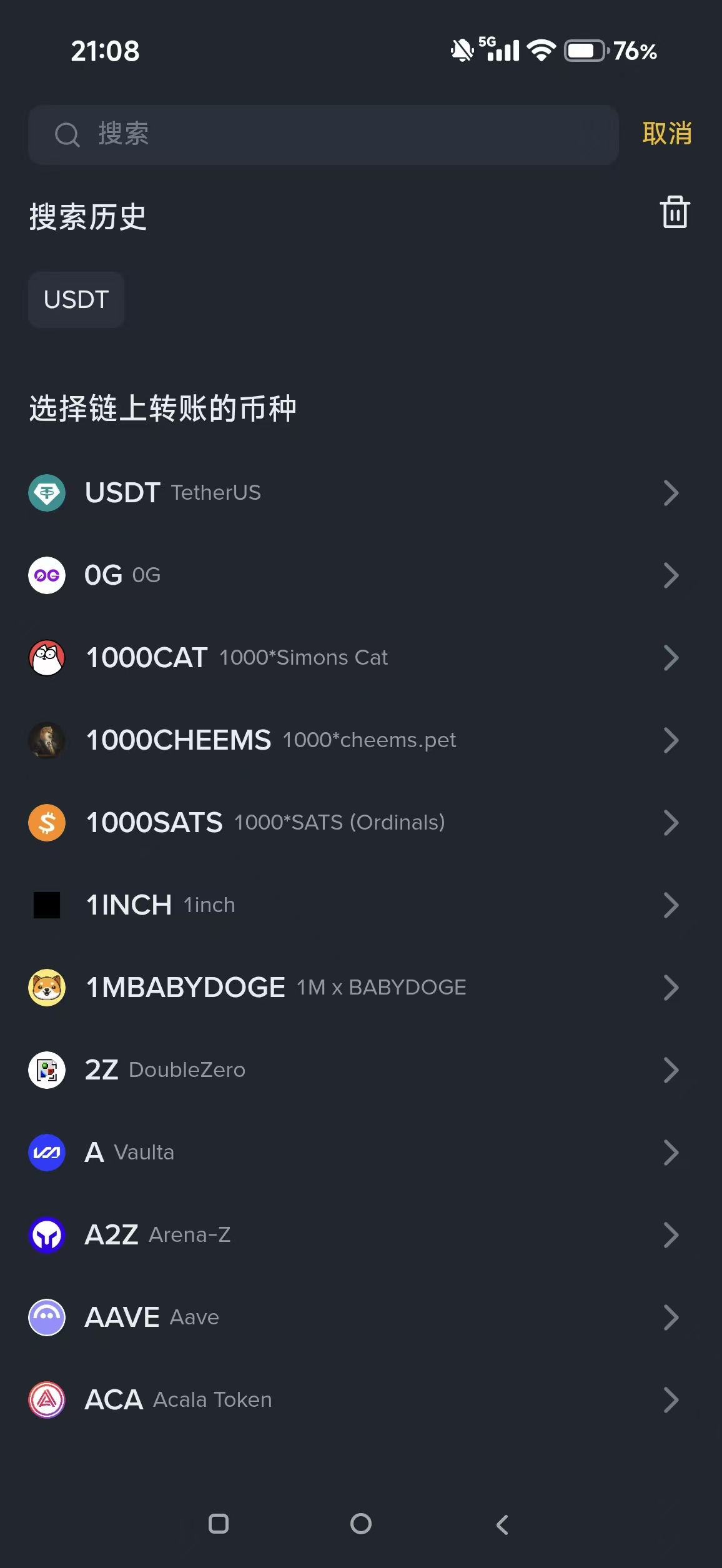Tap 取消 to cancel search

666,134
